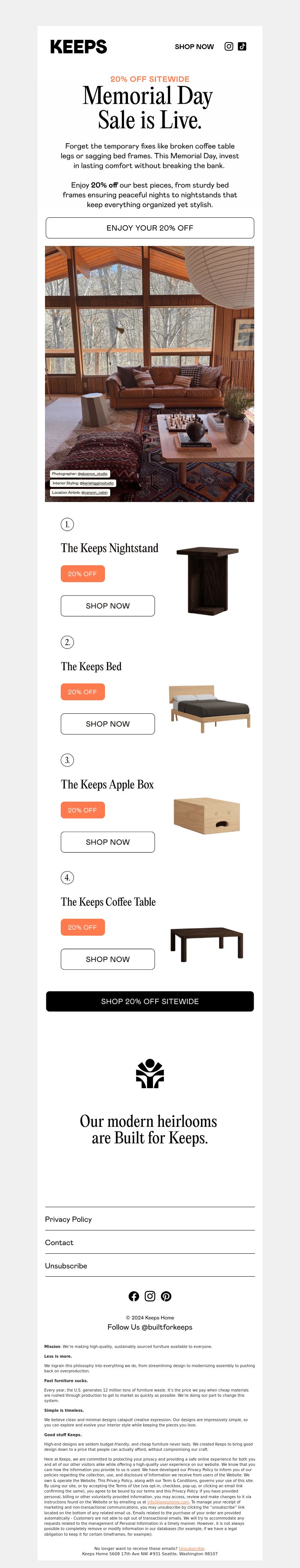Image resolution: width=300 pixels, height=1568 pixels.
Task: Shop now for The Keeps Coffee Table
Action: 108,959
